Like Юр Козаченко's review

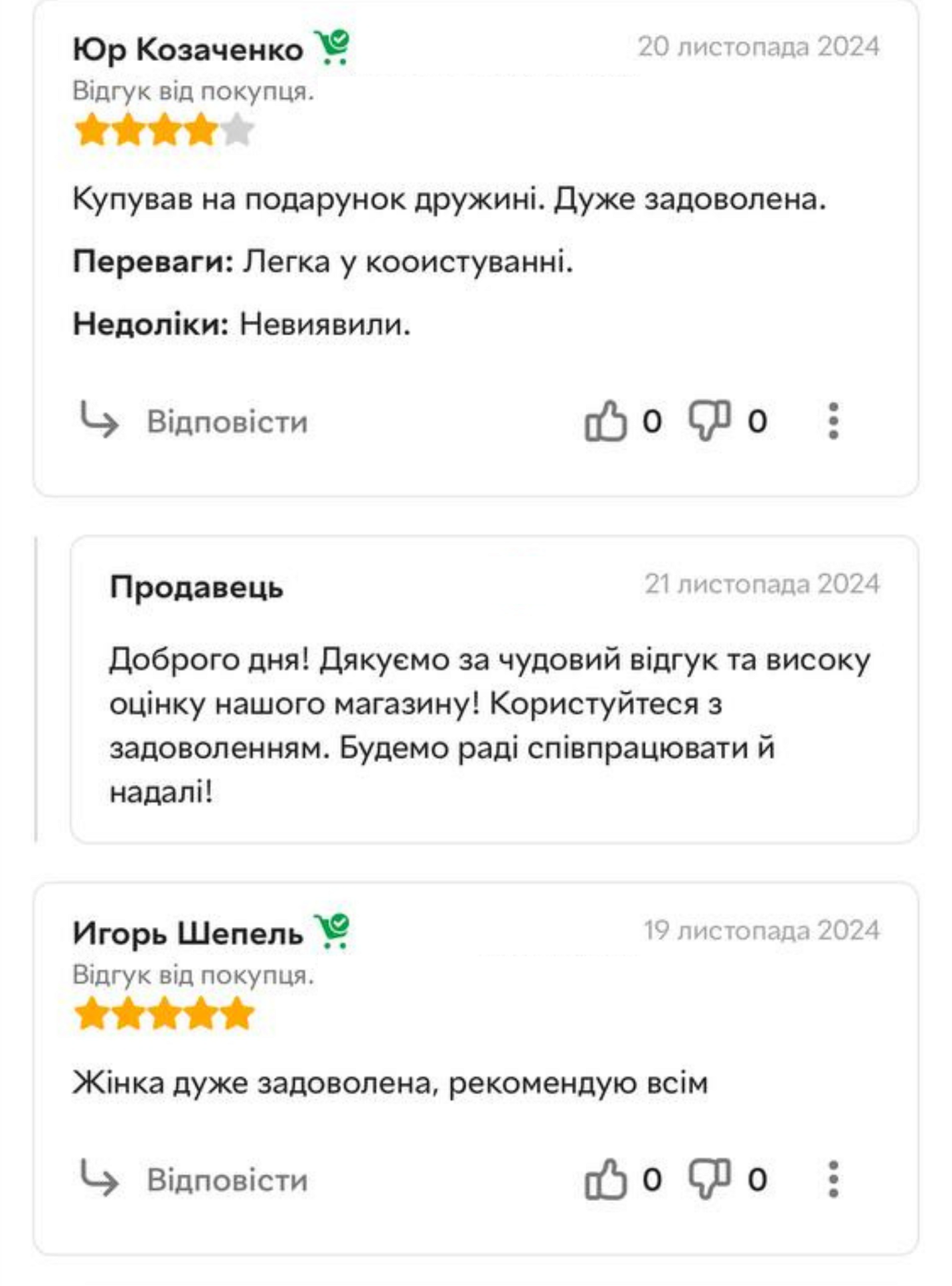point(606,421)
